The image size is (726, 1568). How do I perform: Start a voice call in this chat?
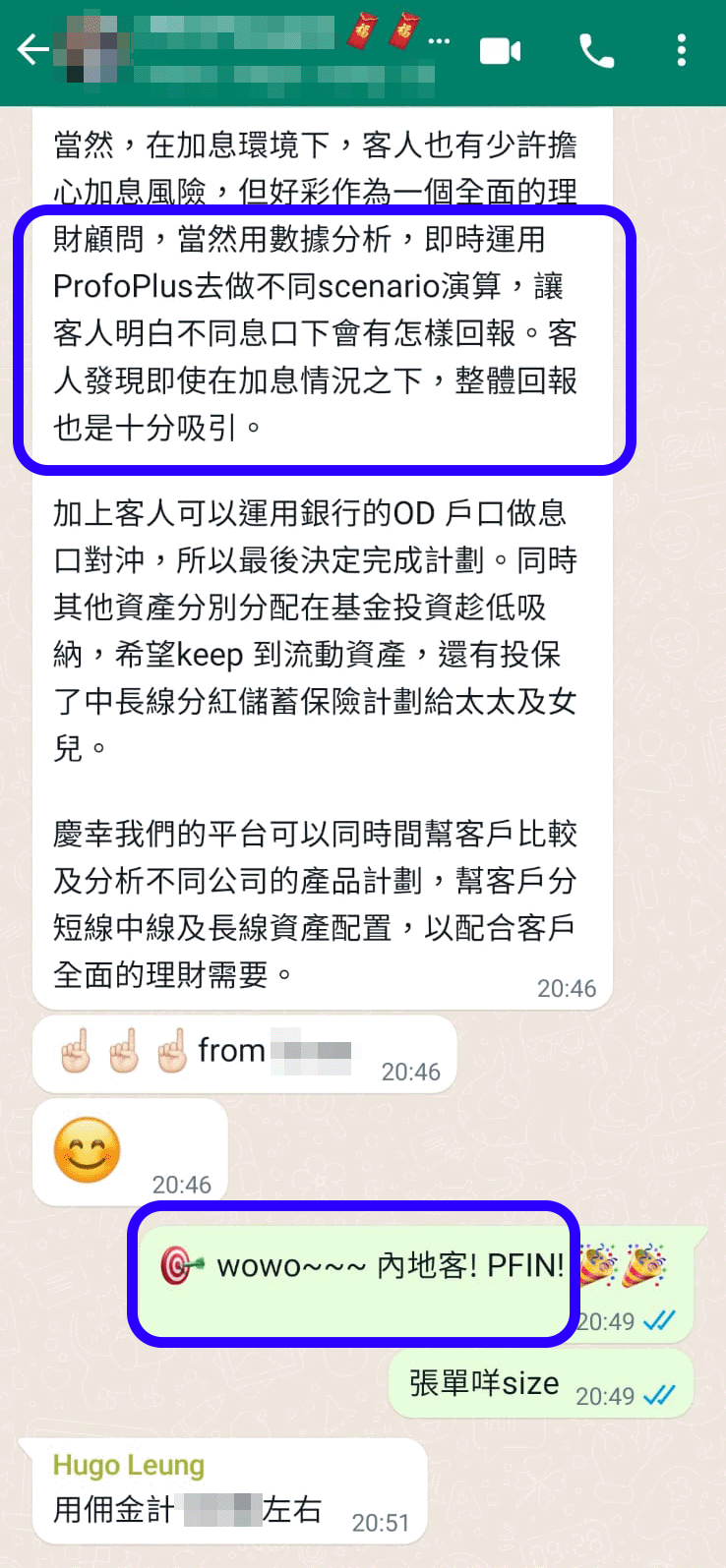tap(596, 50)
